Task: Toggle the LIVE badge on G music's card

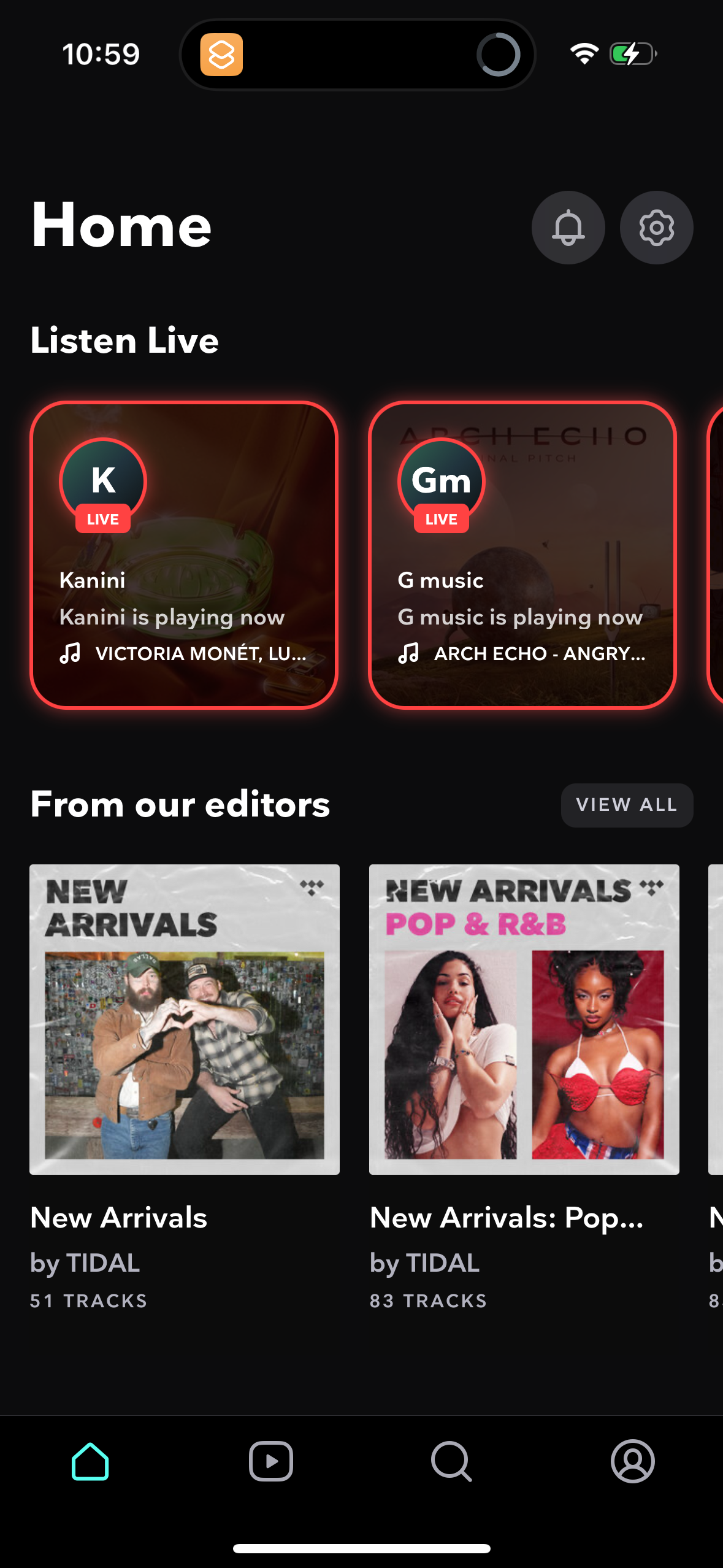Action: click(x=441, y=519)
